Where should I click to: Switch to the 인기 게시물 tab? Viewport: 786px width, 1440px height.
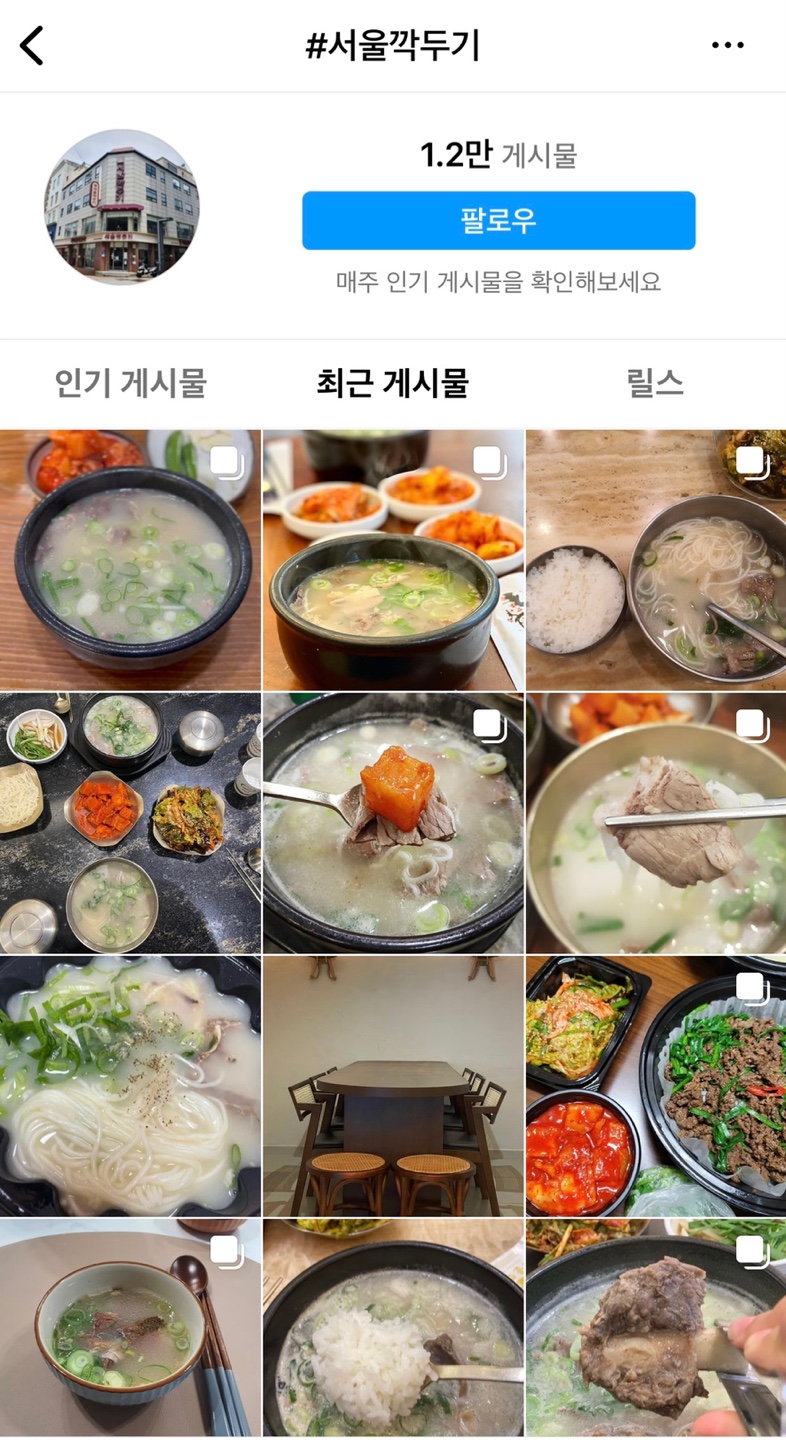(130, 383)
